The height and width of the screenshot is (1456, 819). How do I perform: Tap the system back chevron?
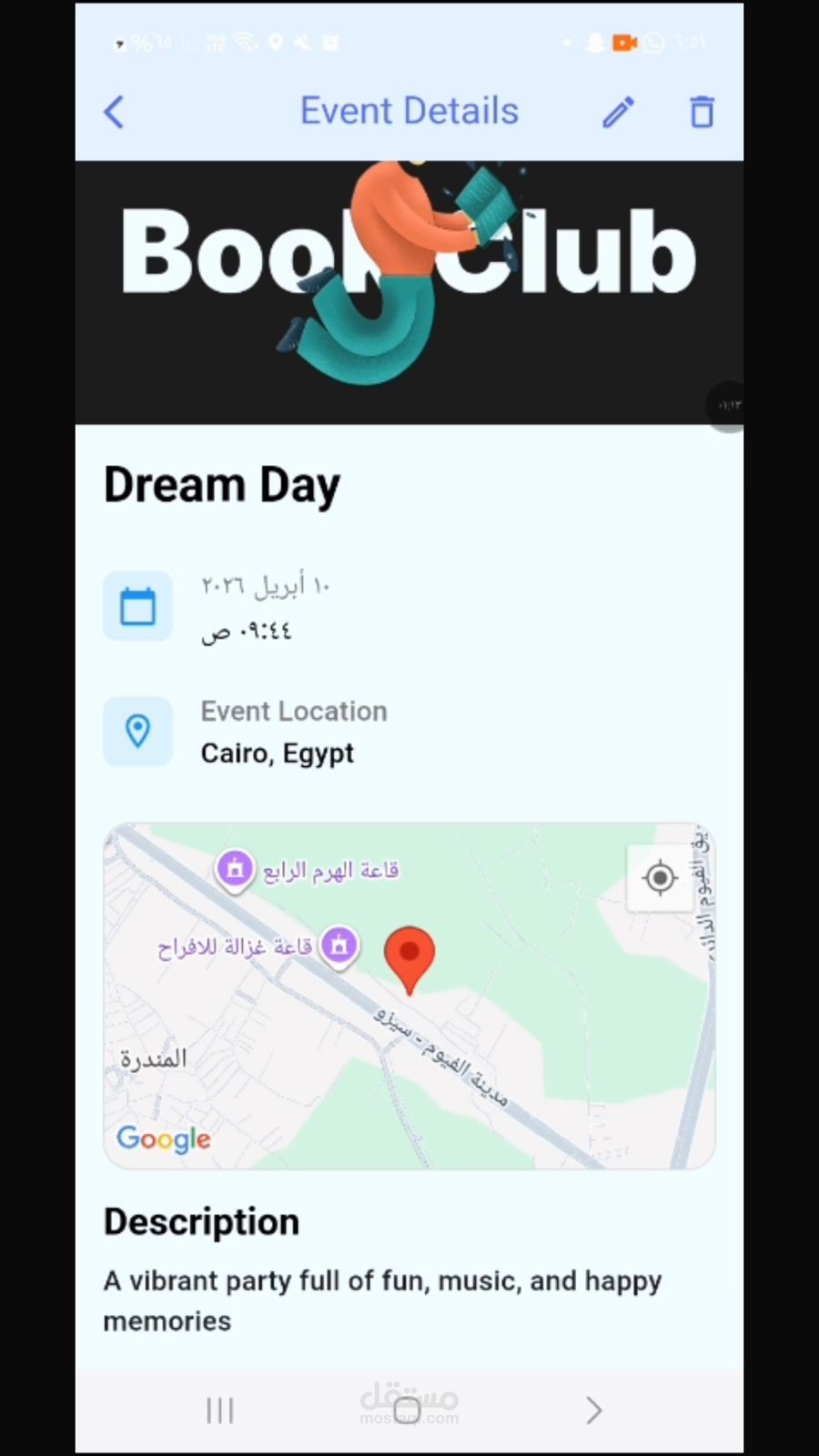pos(593,1410)
